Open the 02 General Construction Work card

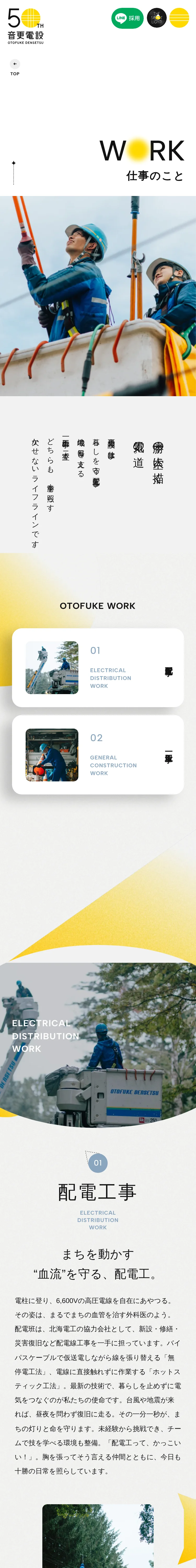tap(98, 755)
